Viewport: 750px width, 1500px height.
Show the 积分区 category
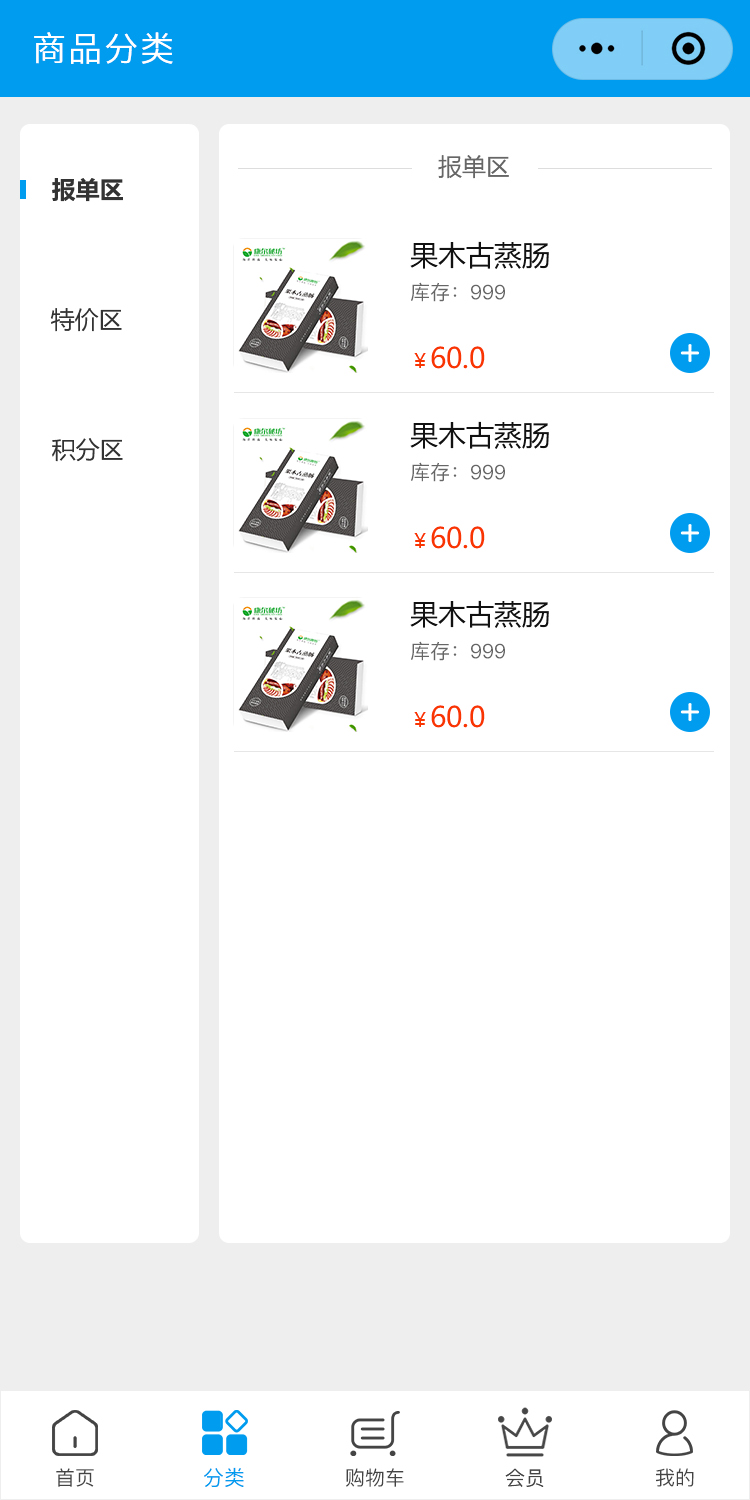(x=87, y=450)
